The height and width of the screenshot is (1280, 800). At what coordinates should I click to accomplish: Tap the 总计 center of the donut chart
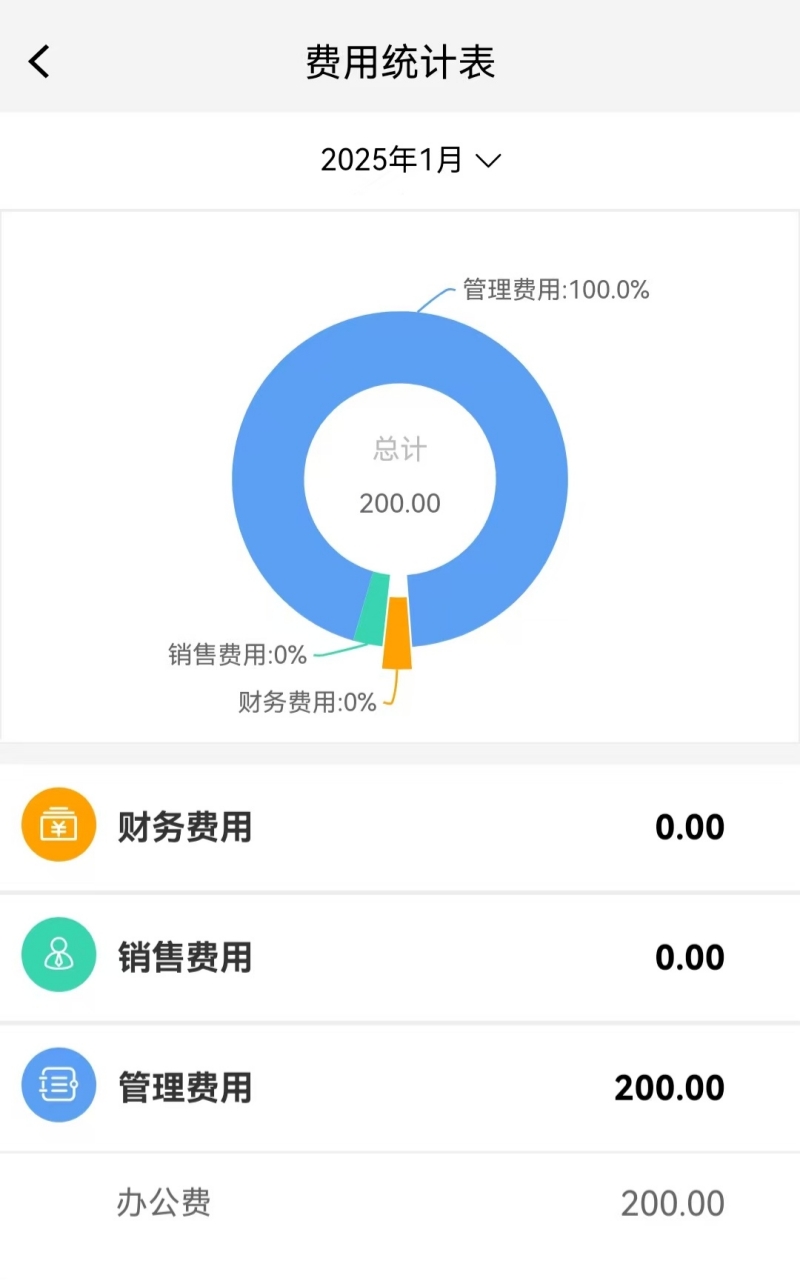pos(400,478)
